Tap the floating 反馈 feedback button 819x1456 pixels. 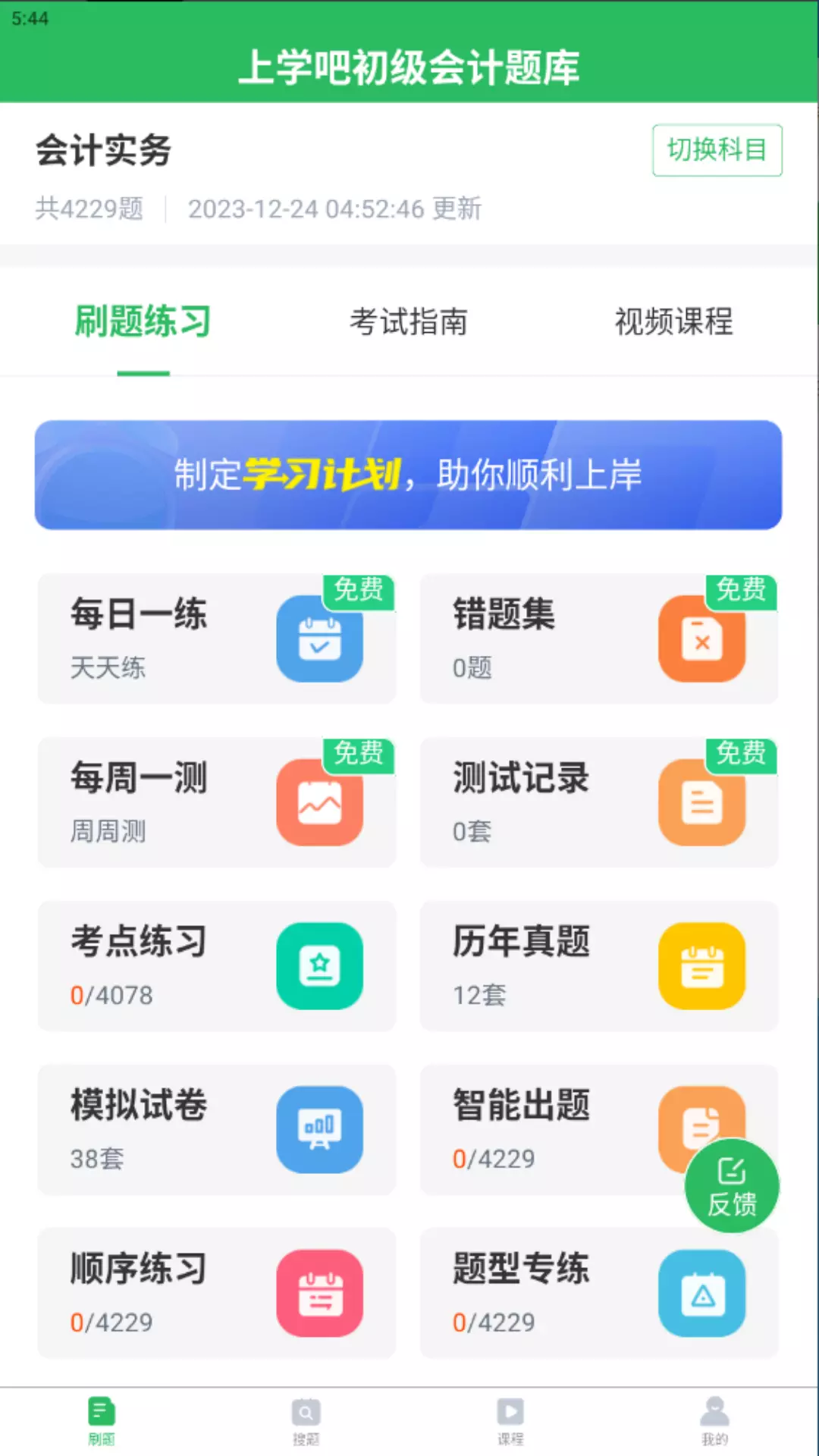pyautogui.click(x=732, y=1186)
